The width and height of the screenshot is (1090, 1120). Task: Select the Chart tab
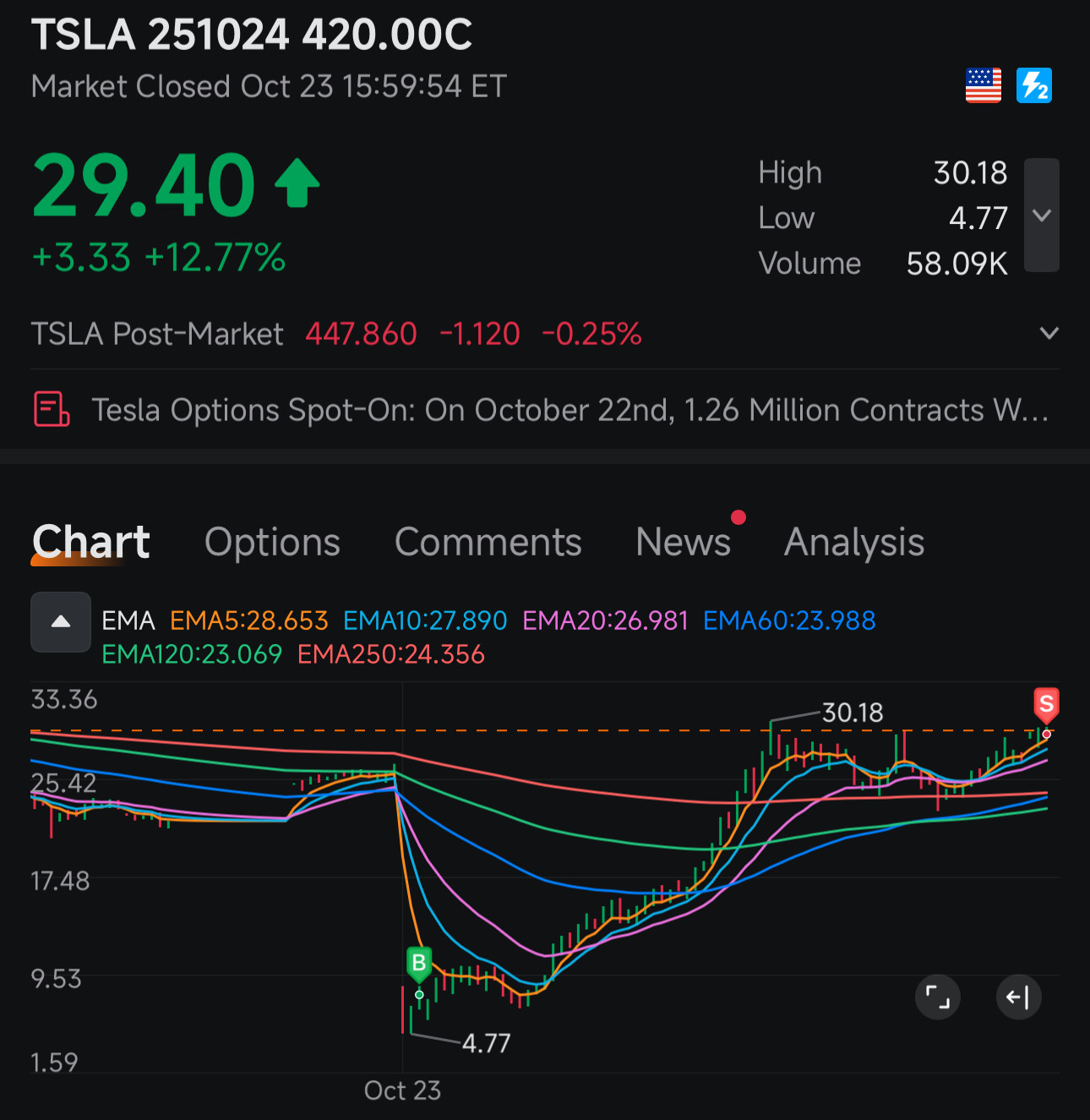tap(91, 542)
